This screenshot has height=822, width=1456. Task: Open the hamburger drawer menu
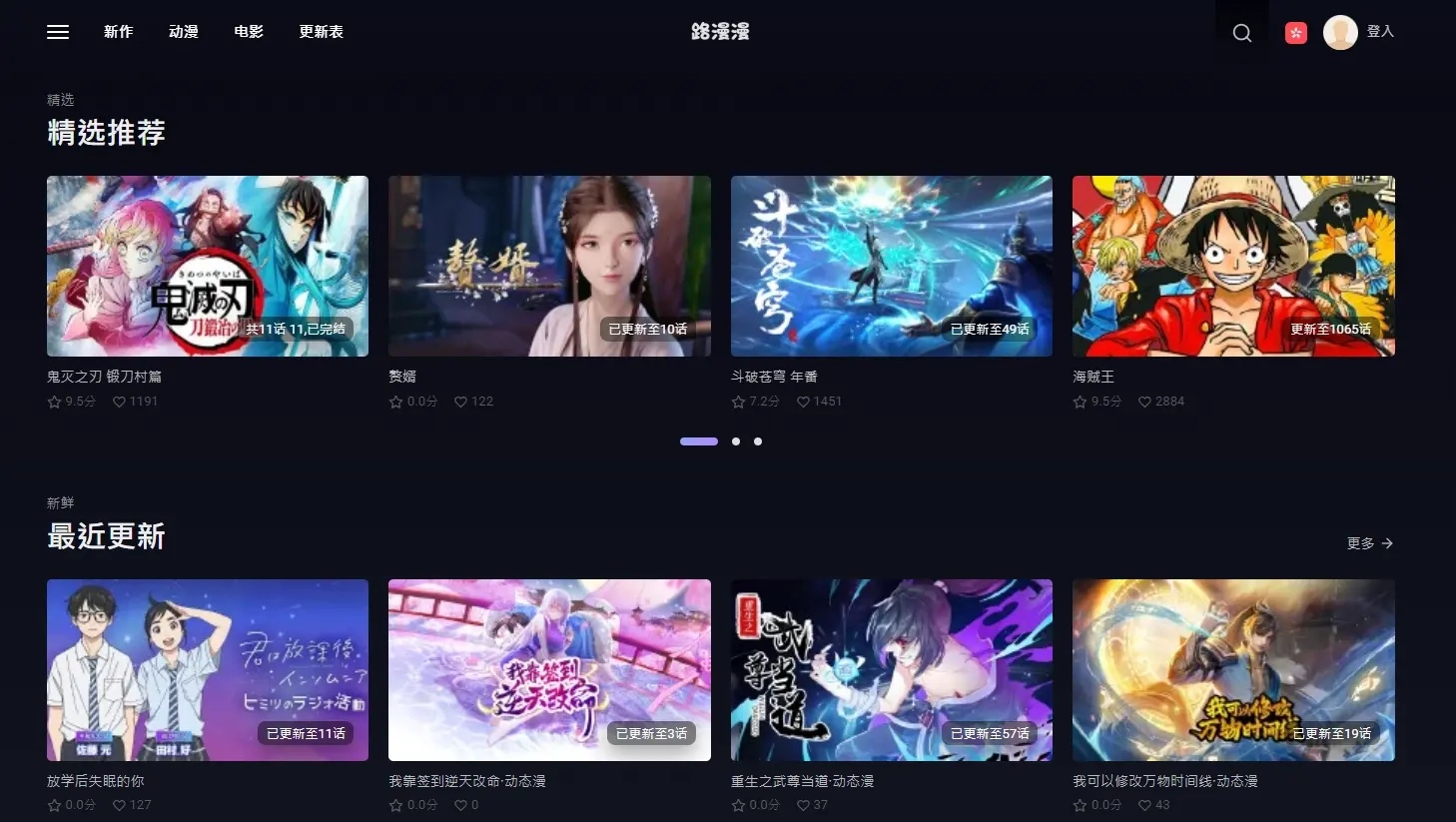click(x=58, y=32)
